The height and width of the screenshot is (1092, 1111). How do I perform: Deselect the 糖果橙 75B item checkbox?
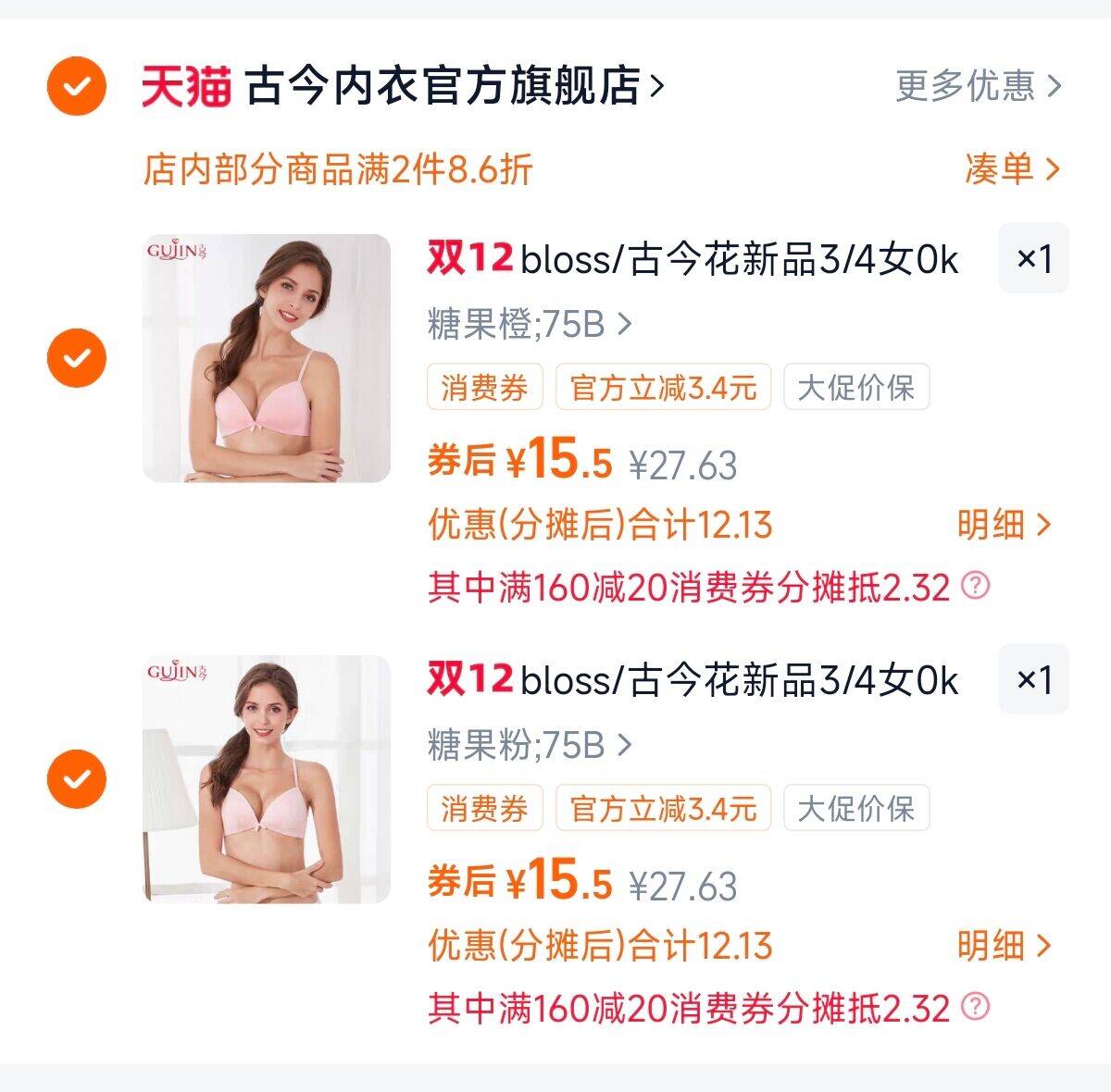[x=77, y=358]
